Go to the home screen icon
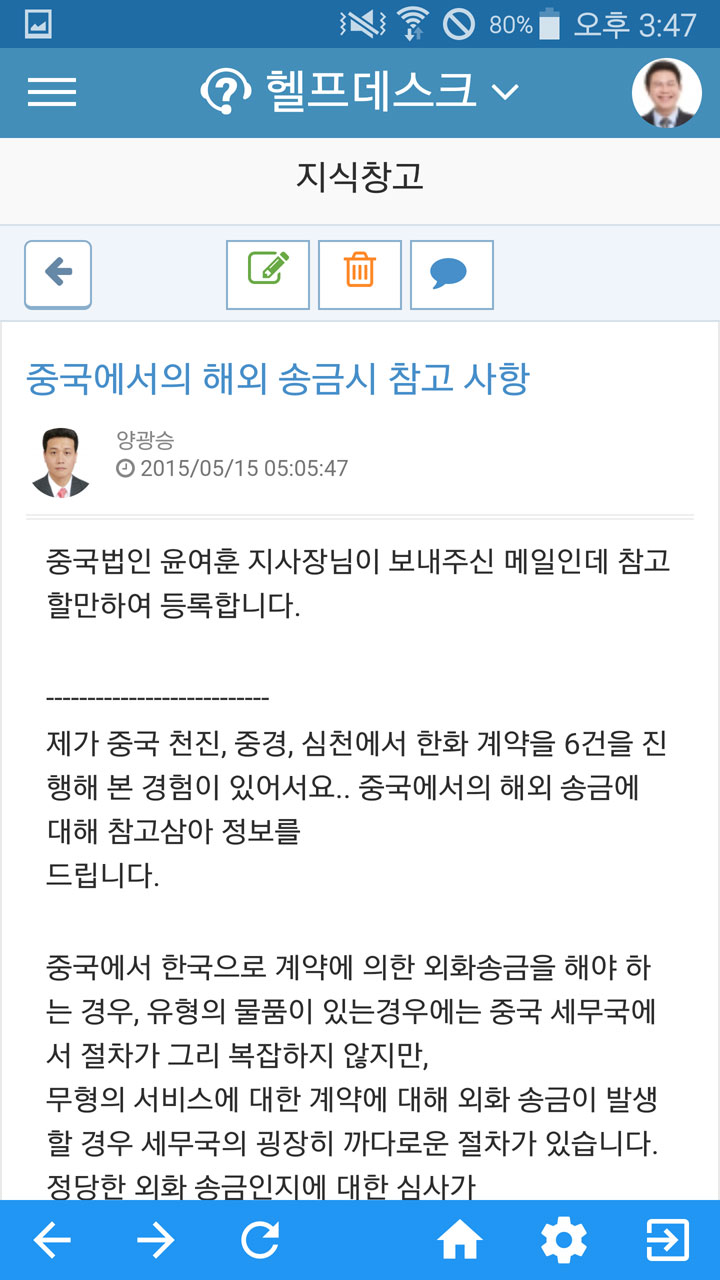 460,1241
